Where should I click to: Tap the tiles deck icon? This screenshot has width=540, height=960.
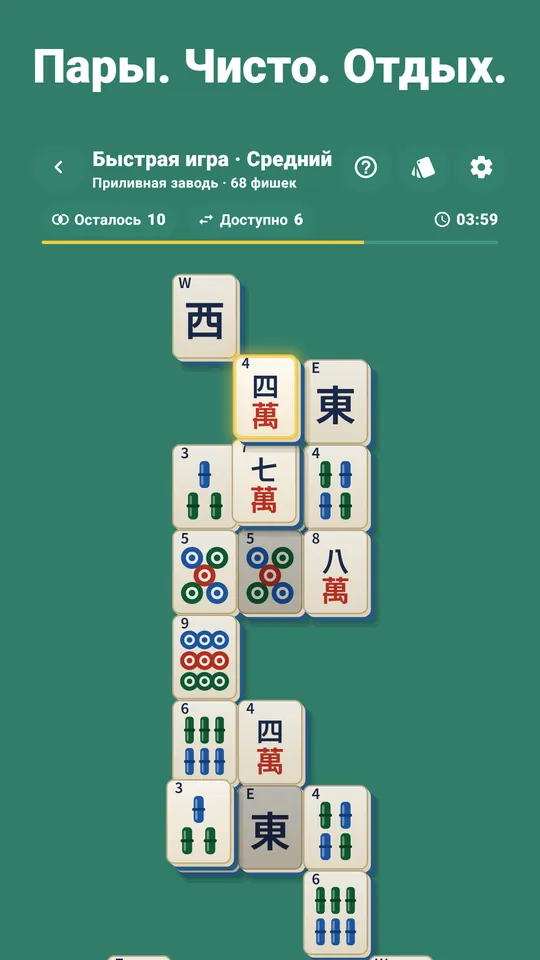424,167
